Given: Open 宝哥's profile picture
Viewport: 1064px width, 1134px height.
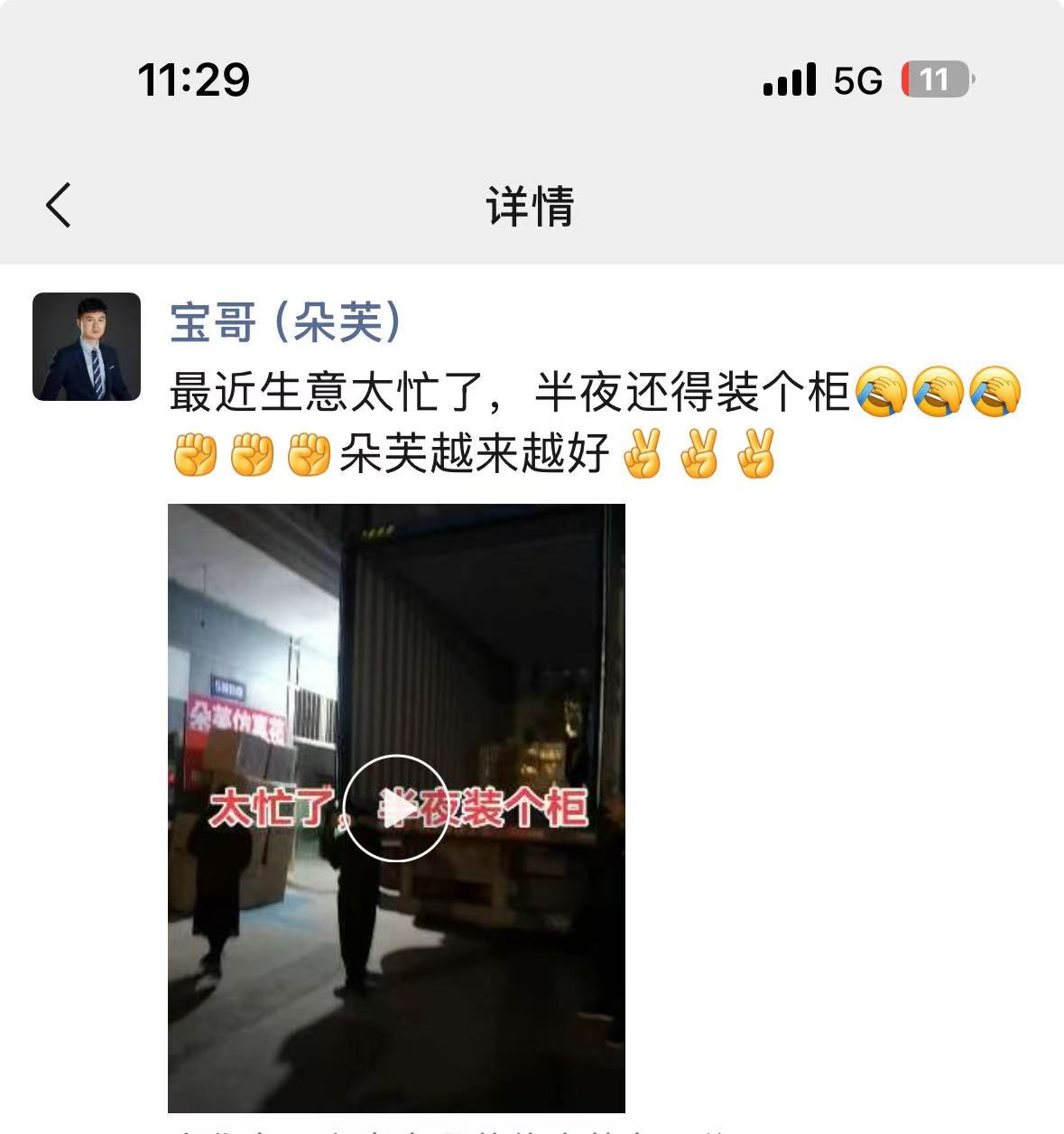Looking at the screenshot, I should (87, 347).
